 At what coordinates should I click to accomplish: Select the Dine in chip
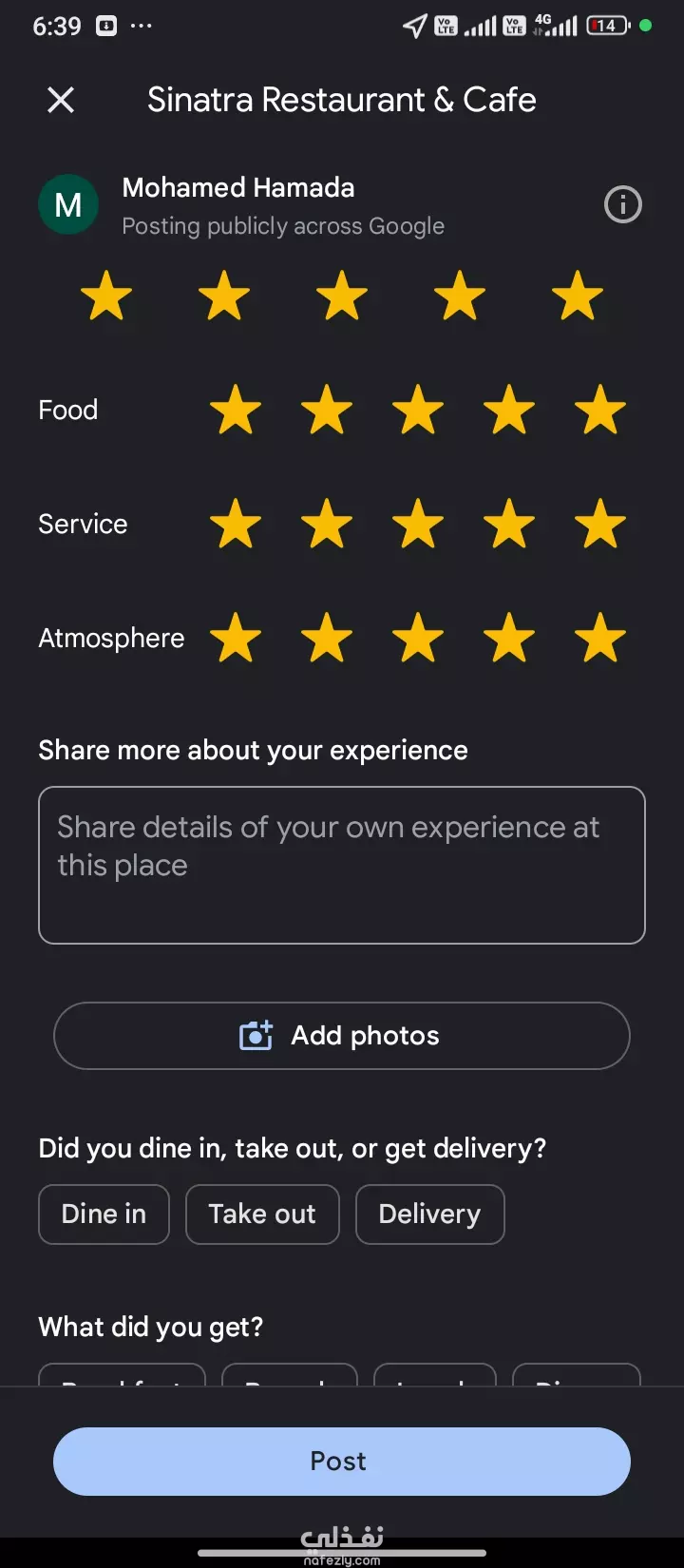[104, 1214]
